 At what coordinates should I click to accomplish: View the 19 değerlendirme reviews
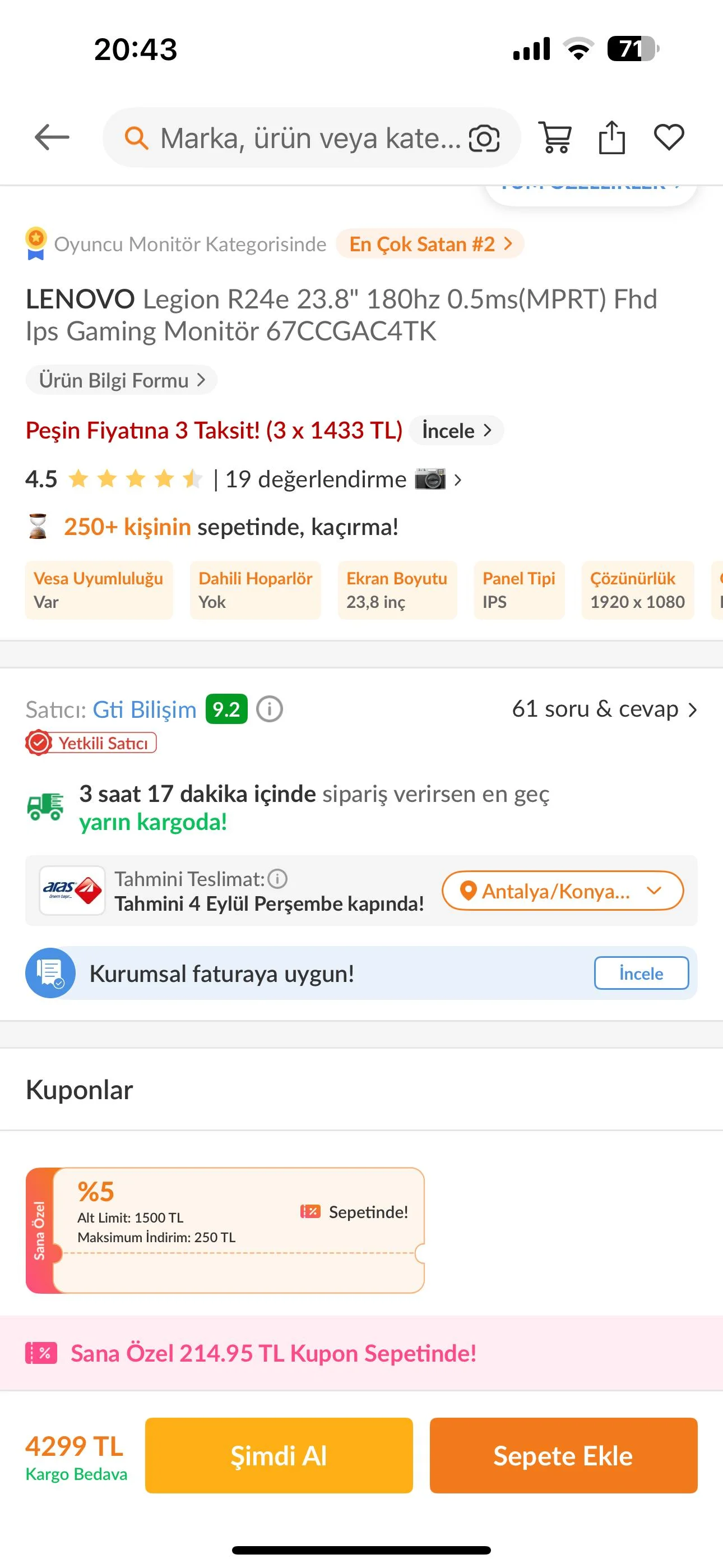[315, 479]
